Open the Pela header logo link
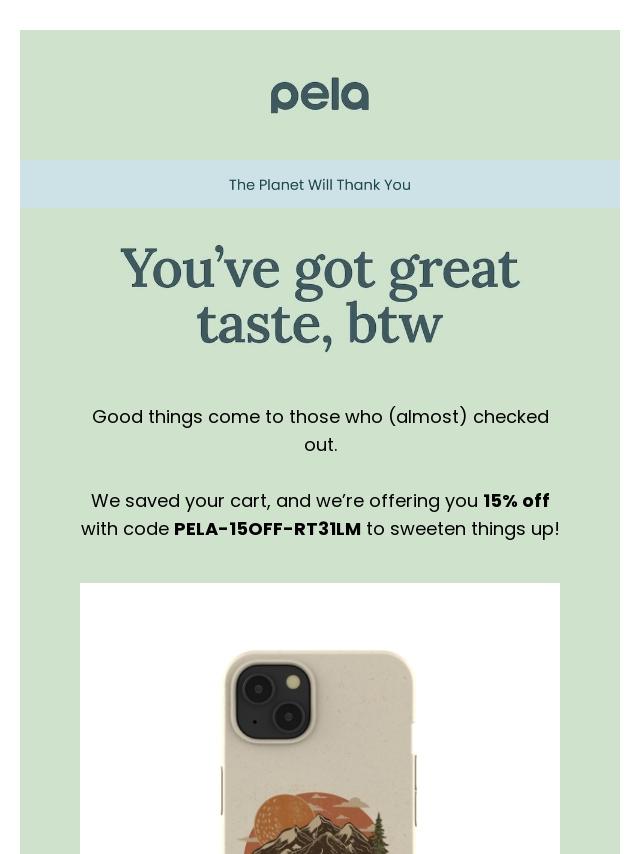Screen dimensions: 640x854 pyautogui.click(x=320, y=96)
